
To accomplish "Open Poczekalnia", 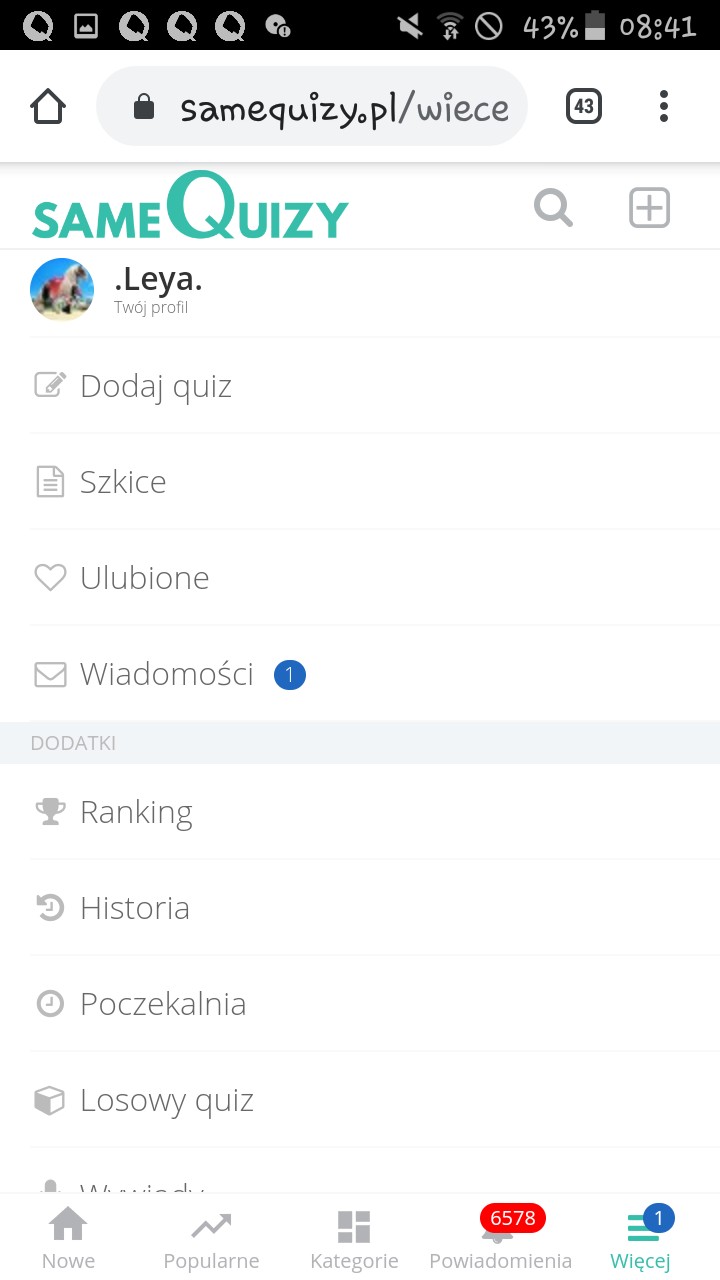I will point(162,1004).
